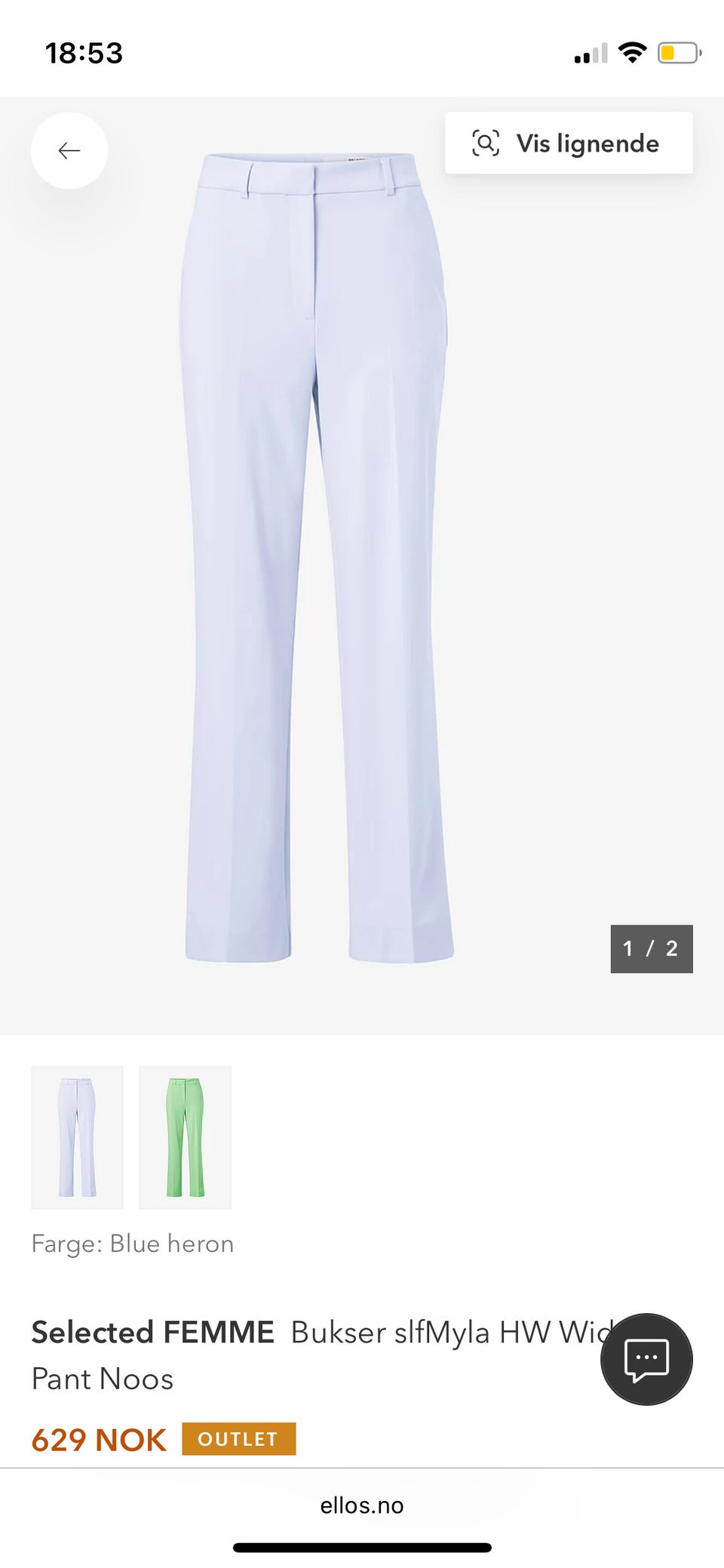Open the main product image of trousers
Screen dimensions: 724x1568
point(317,558)
